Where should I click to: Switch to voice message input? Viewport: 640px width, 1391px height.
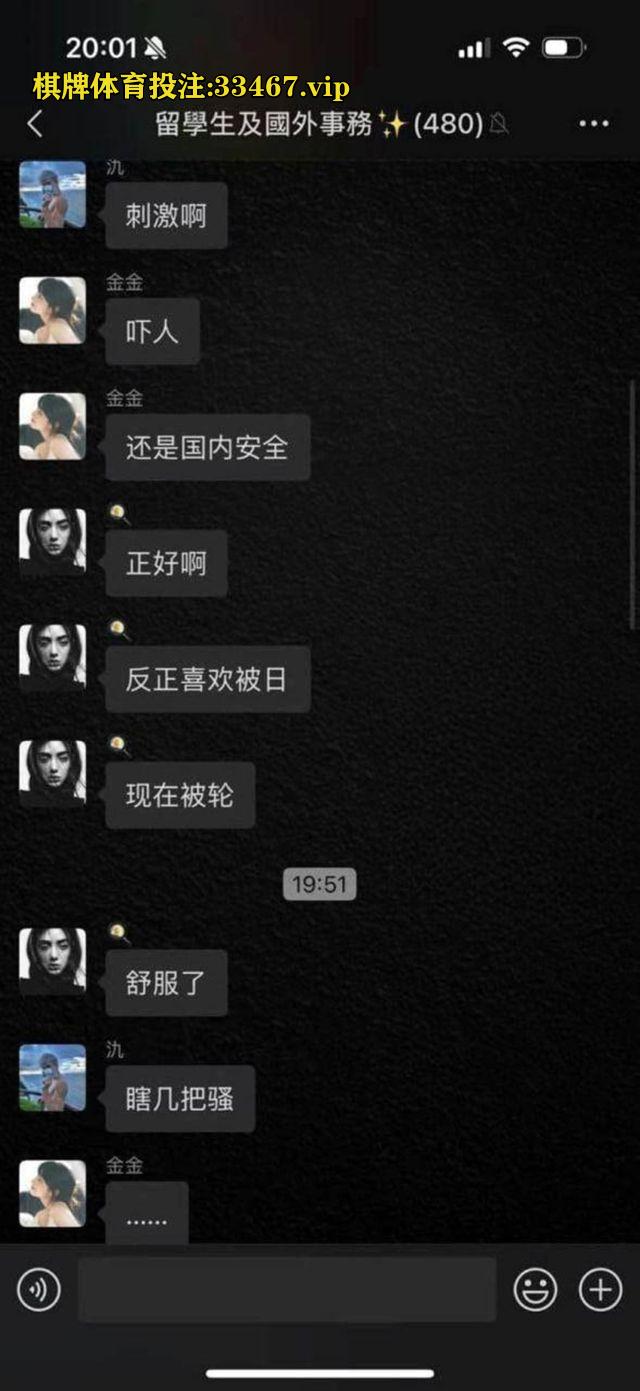39,1290
